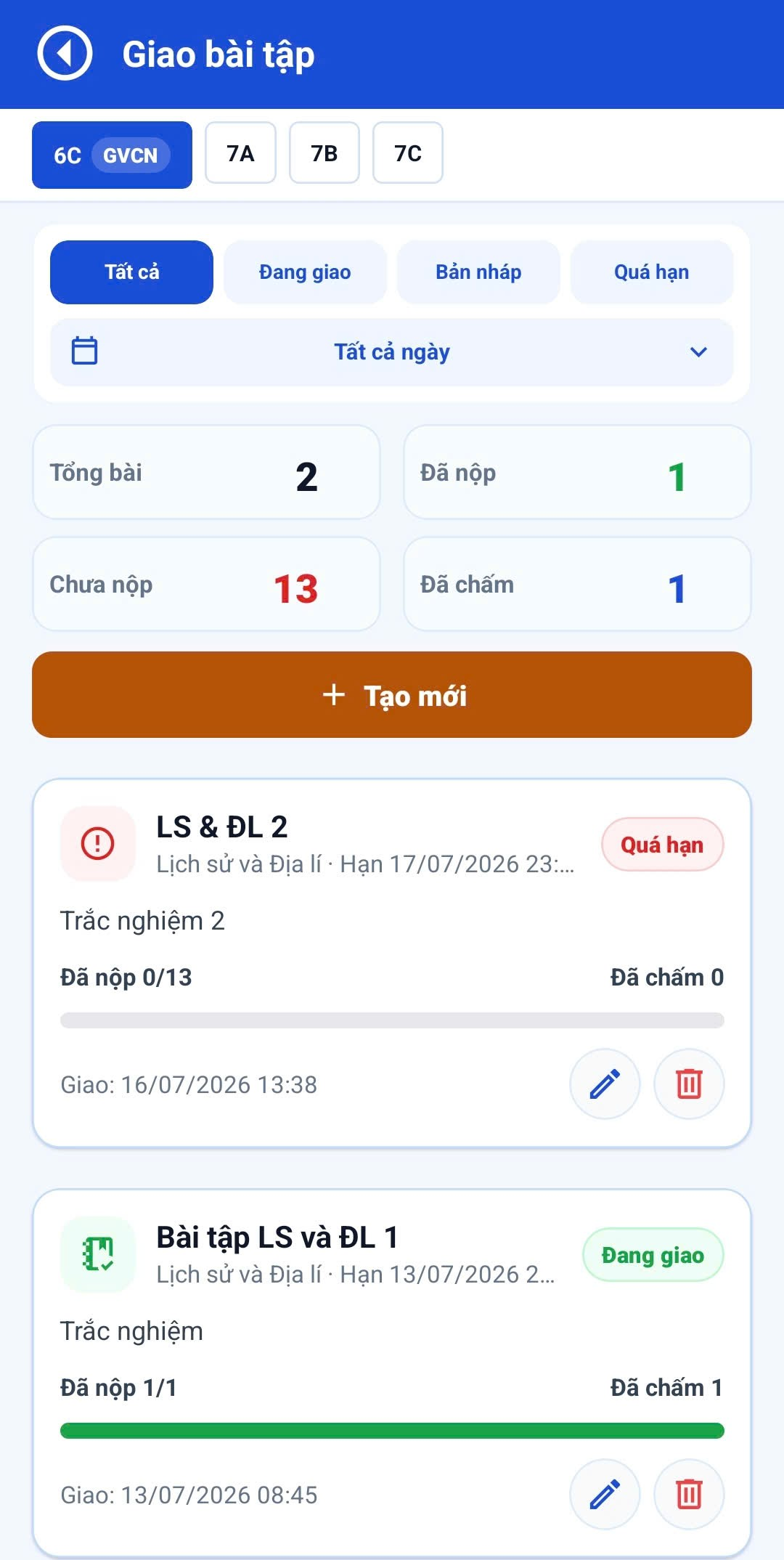Go back using the header arrow
Image resolution: width=784 pixels, height=1560 pixels.
tap(65, 53)
